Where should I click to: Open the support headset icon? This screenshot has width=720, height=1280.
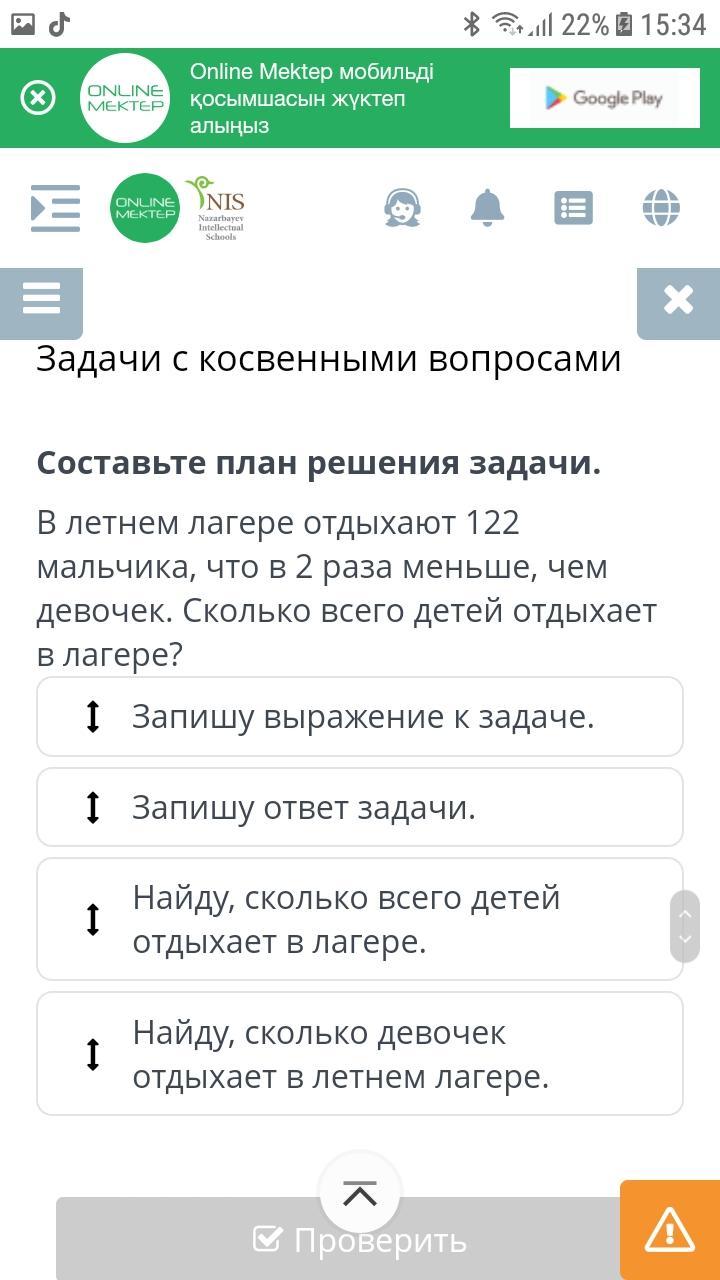(402, 208)
